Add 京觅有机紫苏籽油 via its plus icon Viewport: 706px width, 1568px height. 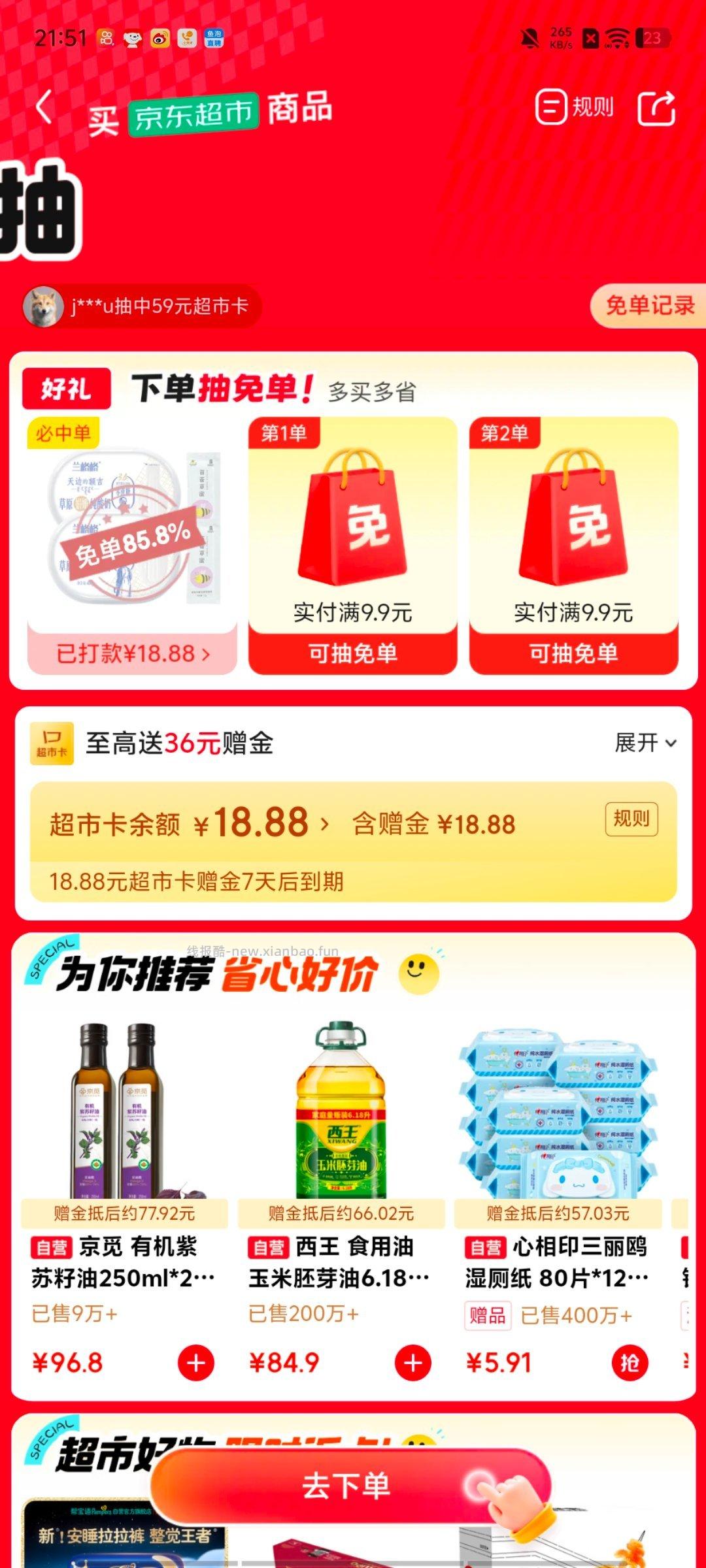[195, 1364]
